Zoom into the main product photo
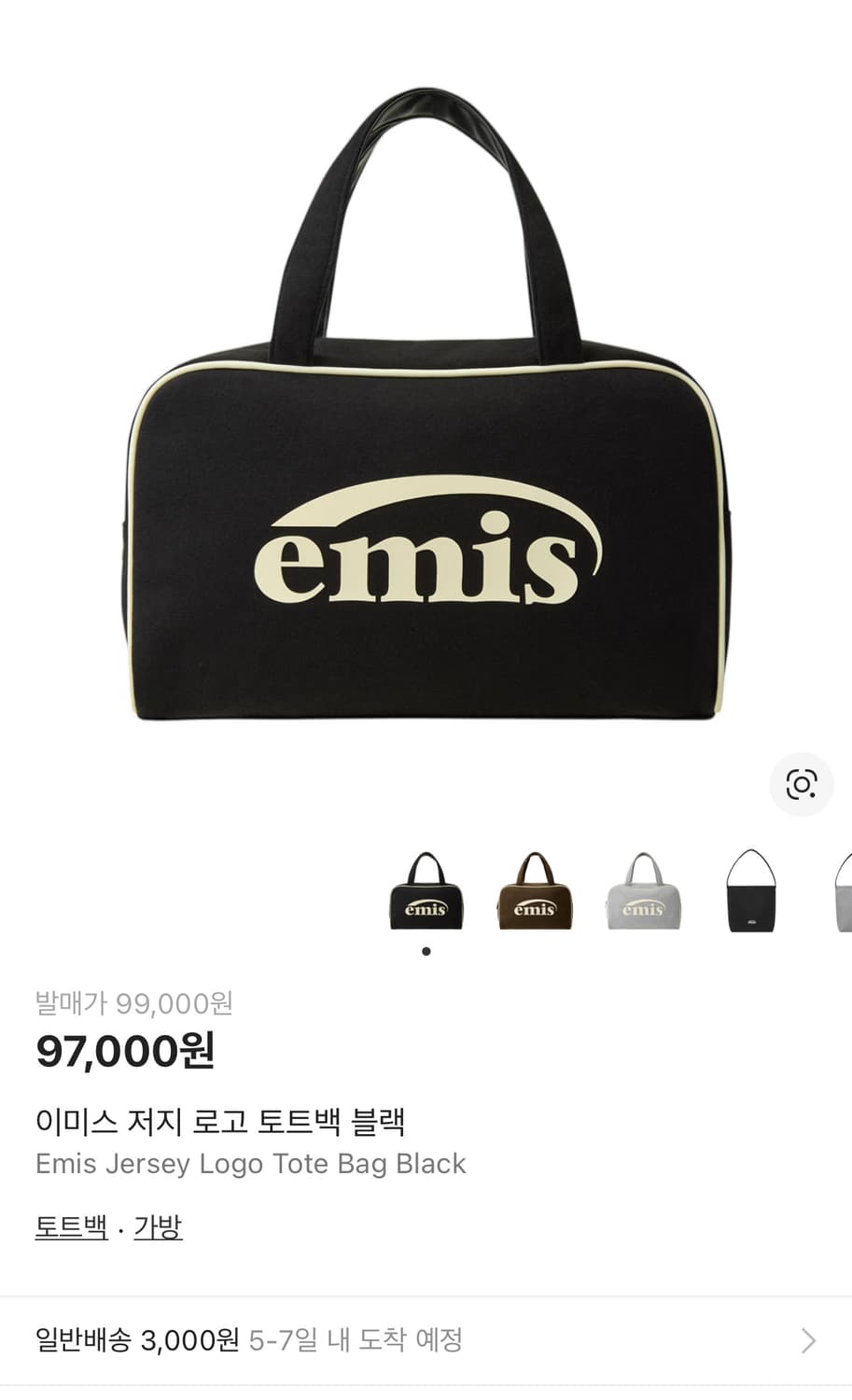 click(x=426, y=420)
